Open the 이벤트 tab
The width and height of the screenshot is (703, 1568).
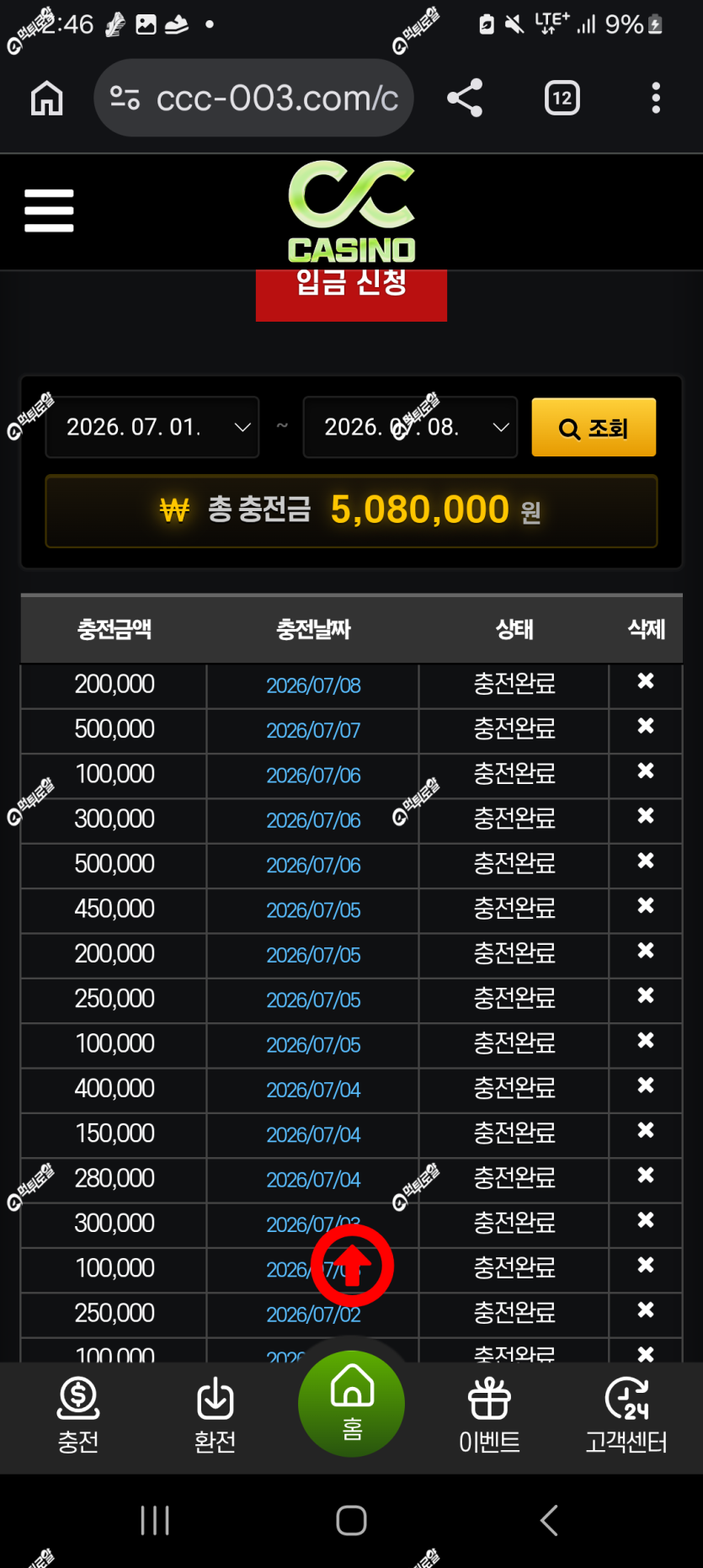489,1416
